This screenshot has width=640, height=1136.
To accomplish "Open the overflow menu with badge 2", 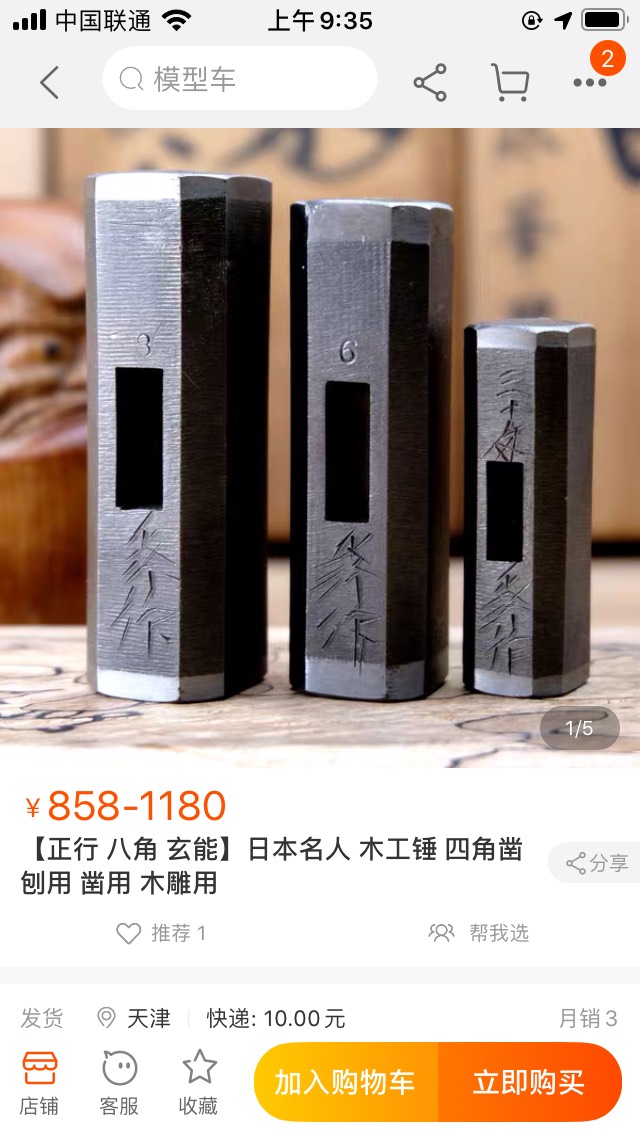I will point(590,82).
